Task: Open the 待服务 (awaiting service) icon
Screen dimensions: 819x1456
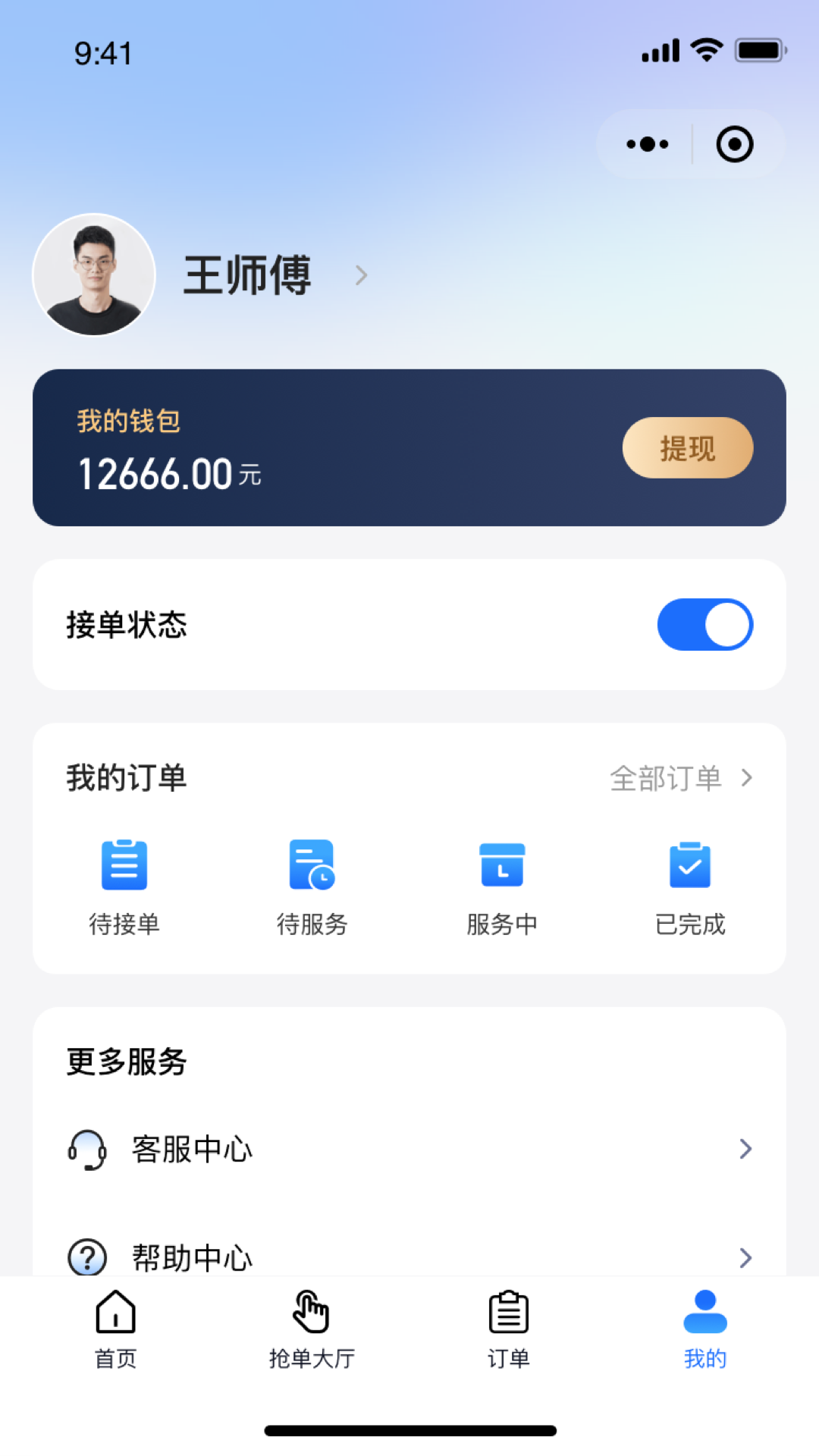Action: pos(312,864)
